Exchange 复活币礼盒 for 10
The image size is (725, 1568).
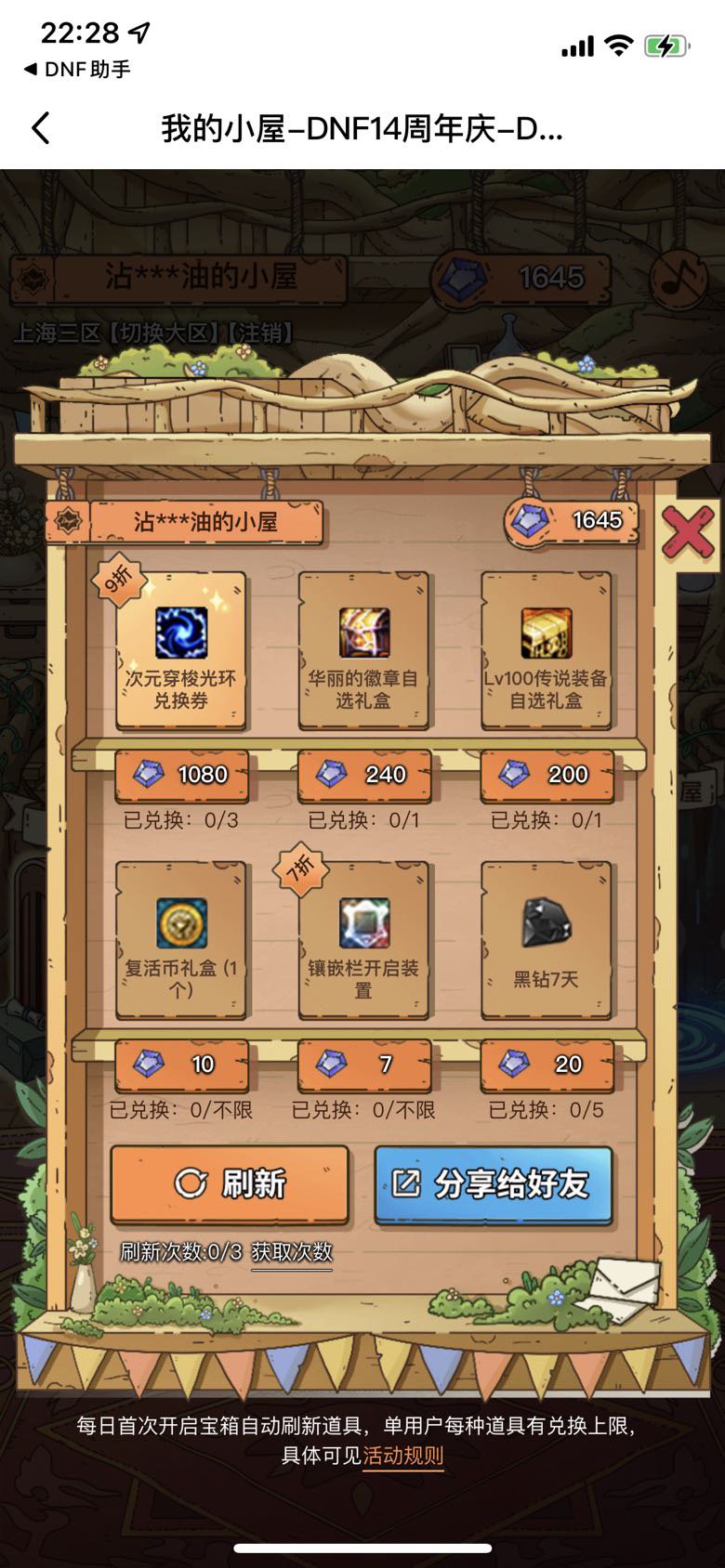[x=181, y=1065]
